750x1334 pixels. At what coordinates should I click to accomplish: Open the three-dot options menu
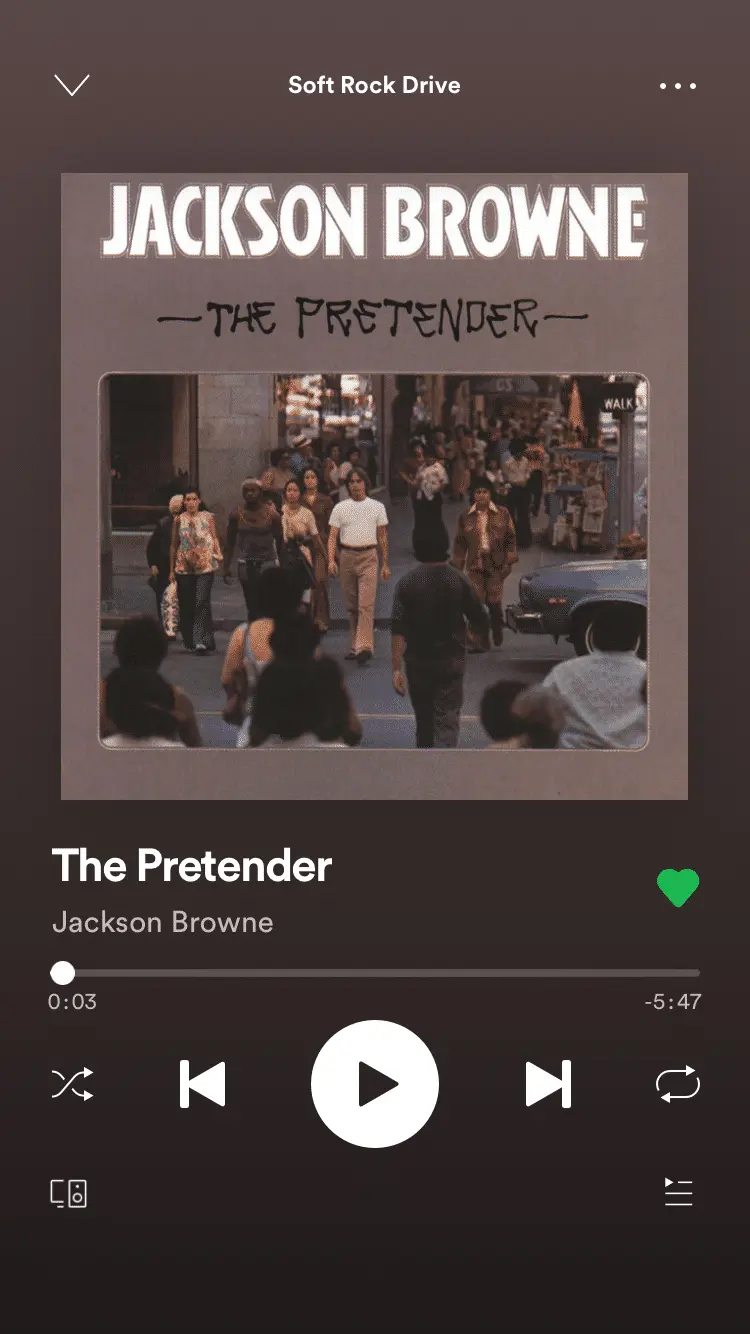tap(678, 86)
